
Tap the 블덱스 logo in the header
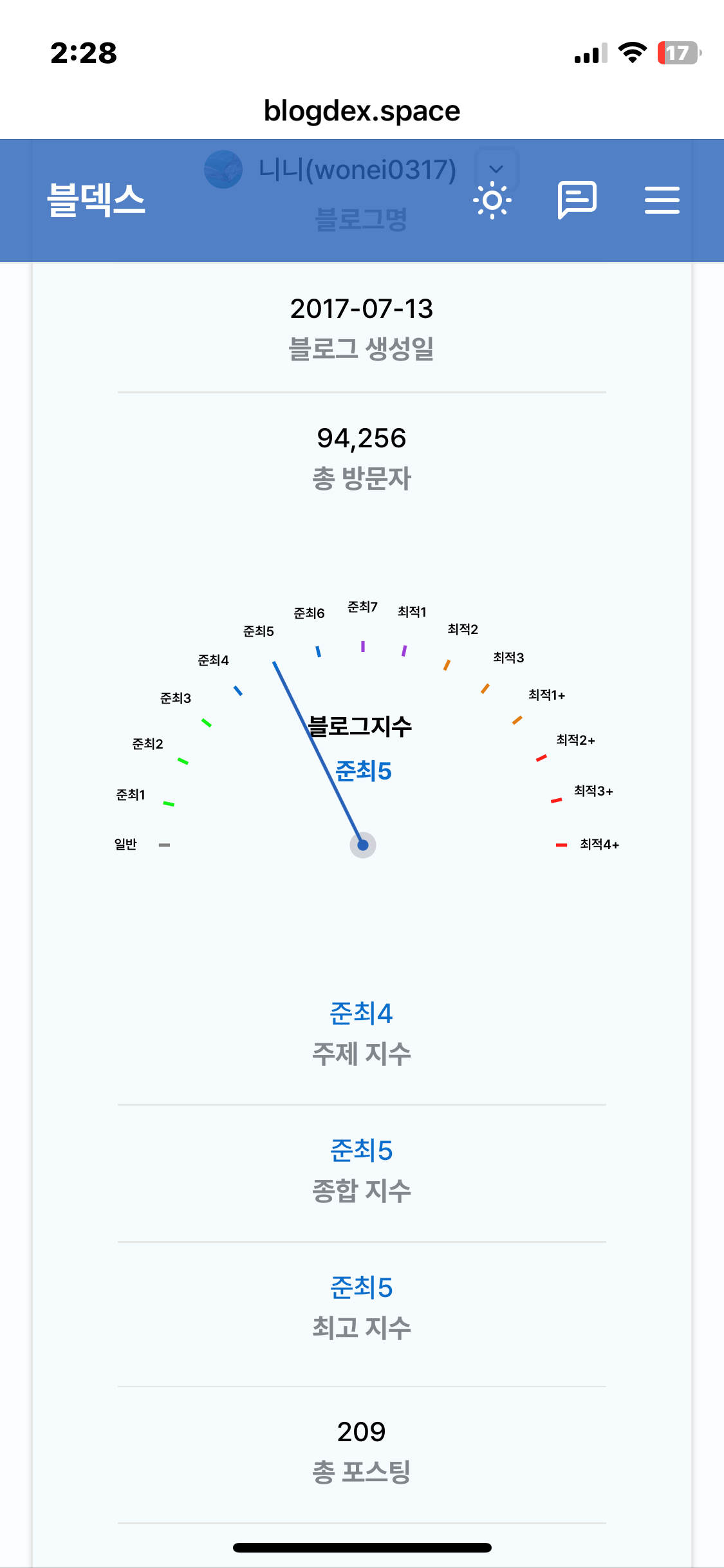(x=97, y=200)
